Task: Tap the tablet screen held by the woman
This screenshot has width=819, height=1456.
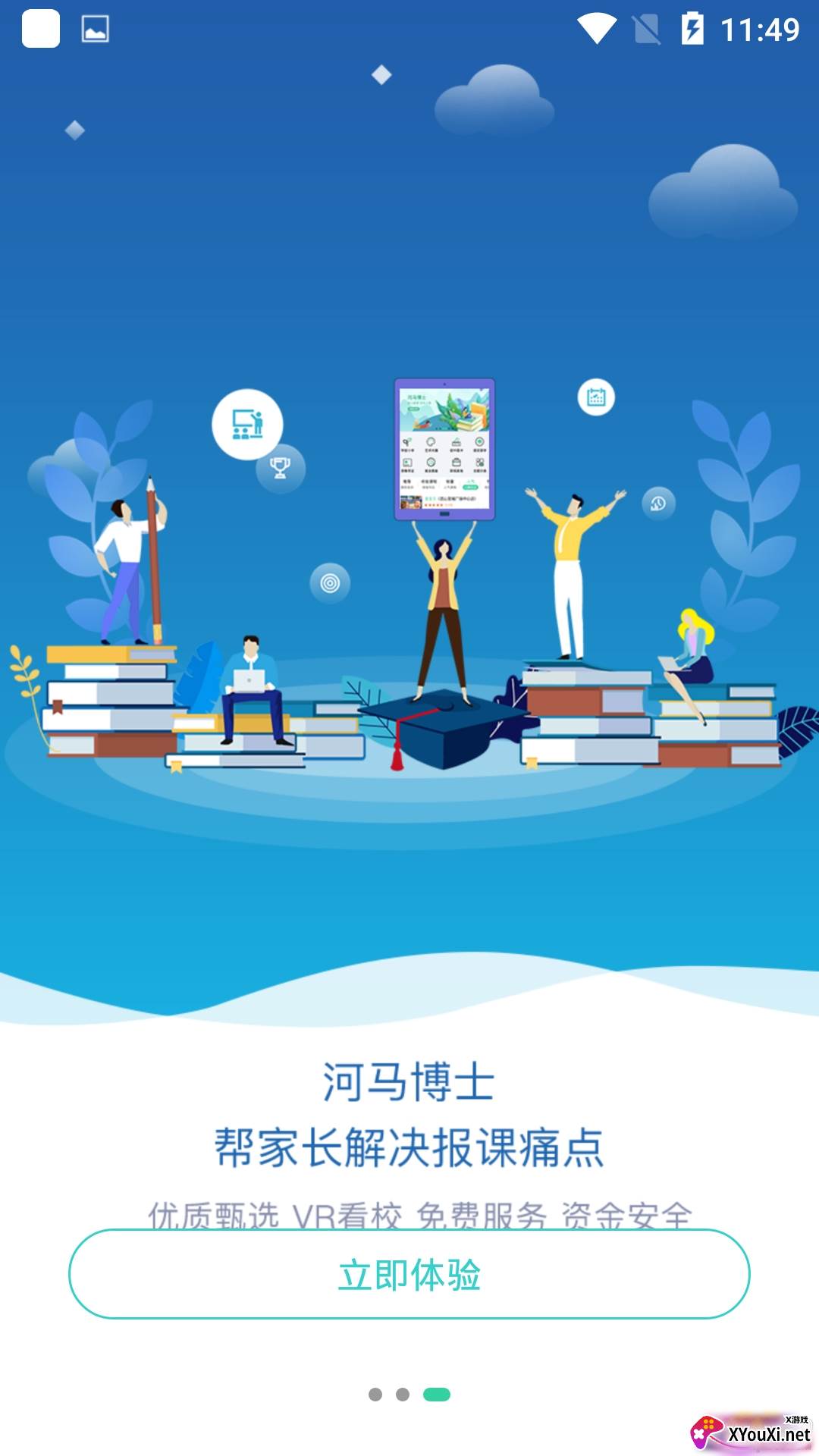Action: click(x=444, y=447)
